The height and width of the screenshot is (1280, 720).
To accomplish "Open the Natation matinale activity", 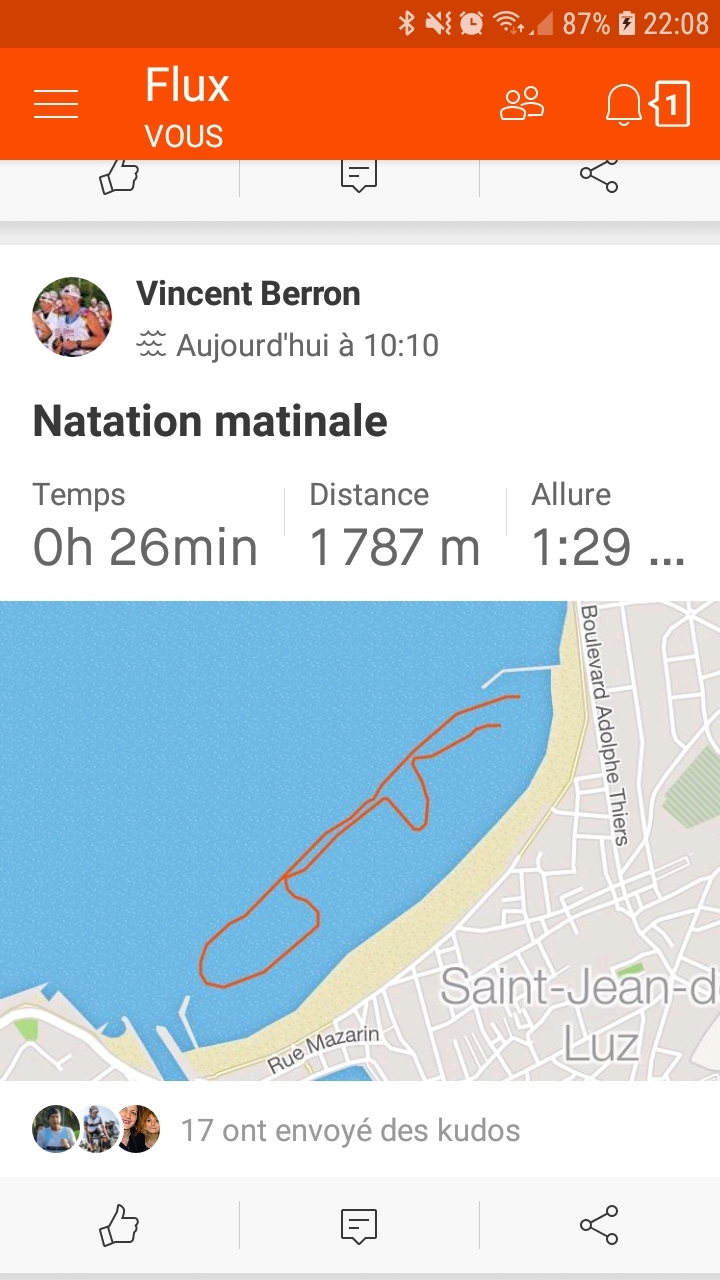I will tap(210, 421).
